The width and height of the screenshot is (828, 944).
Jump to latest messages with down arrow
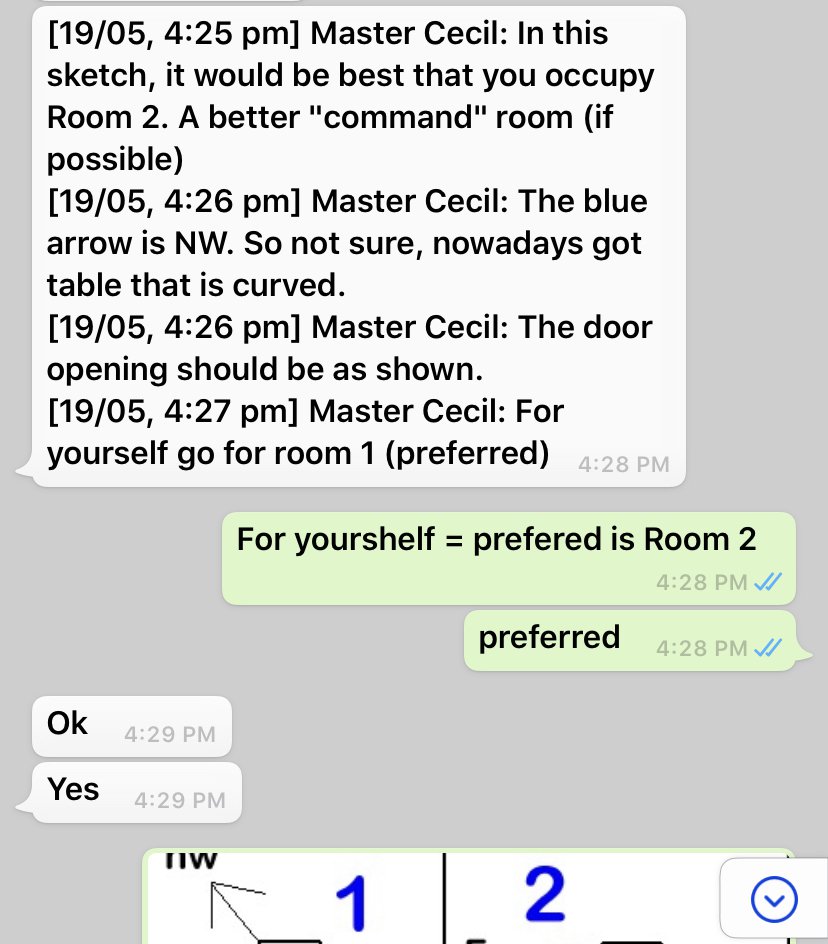click(x=773, y=900)
